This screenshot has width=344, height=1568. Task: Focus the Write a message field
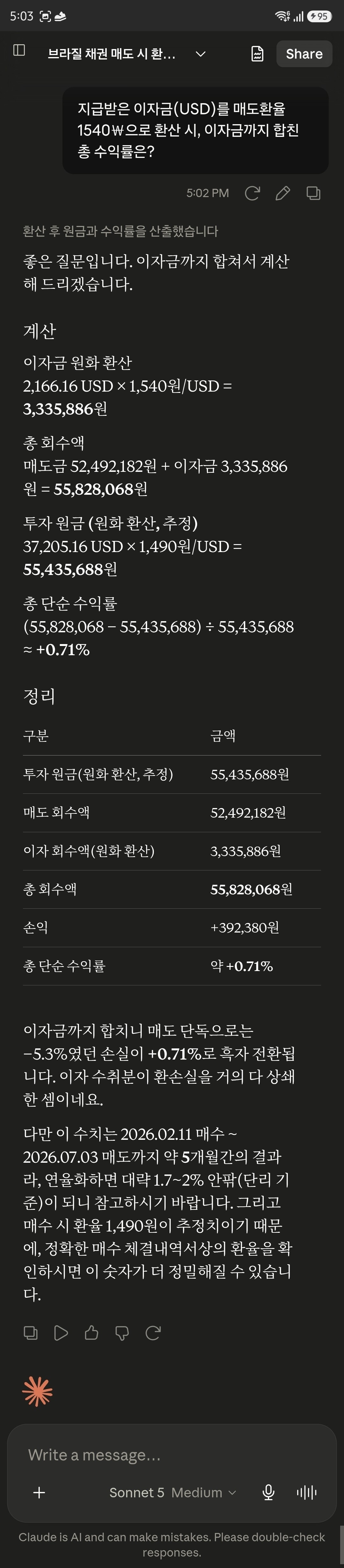pos(172,1455)
